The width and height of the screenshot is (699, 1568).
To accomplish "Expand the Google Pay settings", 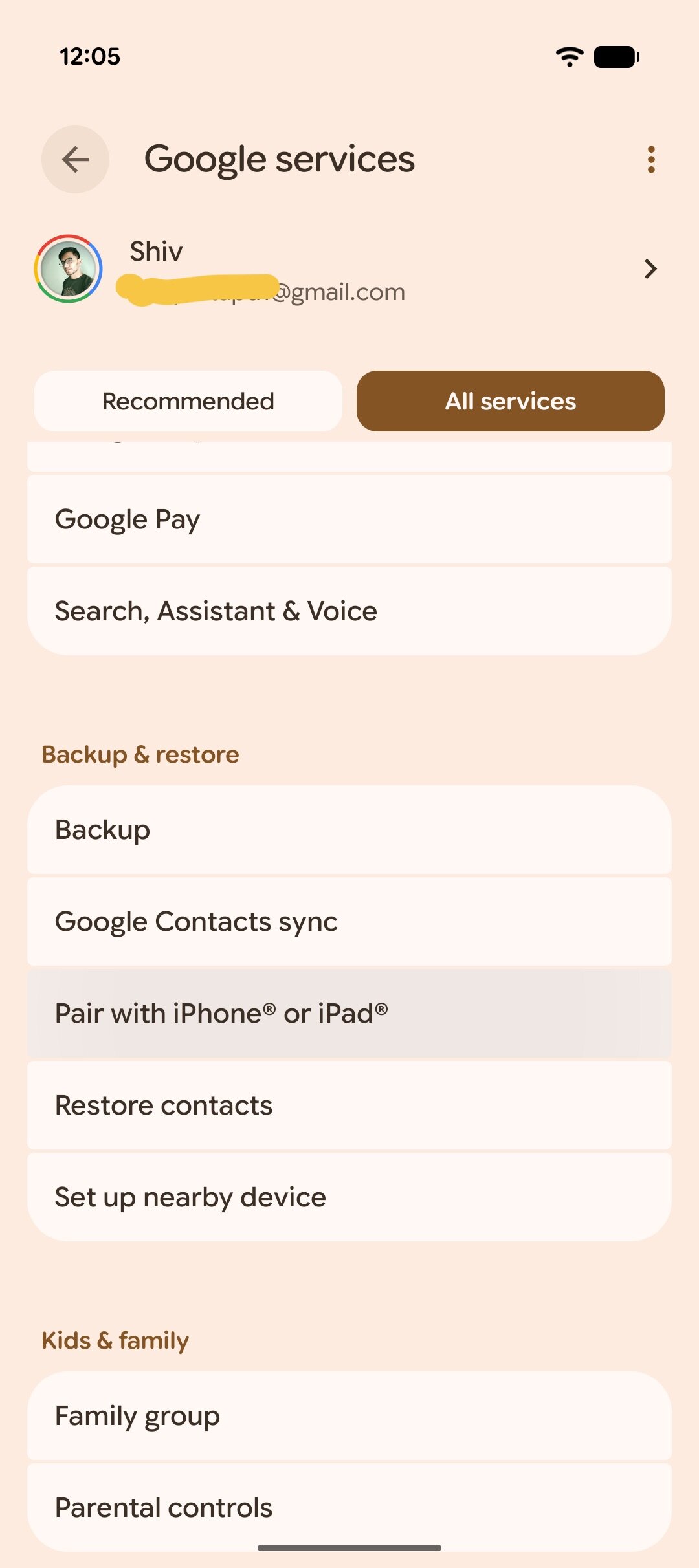I will tap(349, 518).
